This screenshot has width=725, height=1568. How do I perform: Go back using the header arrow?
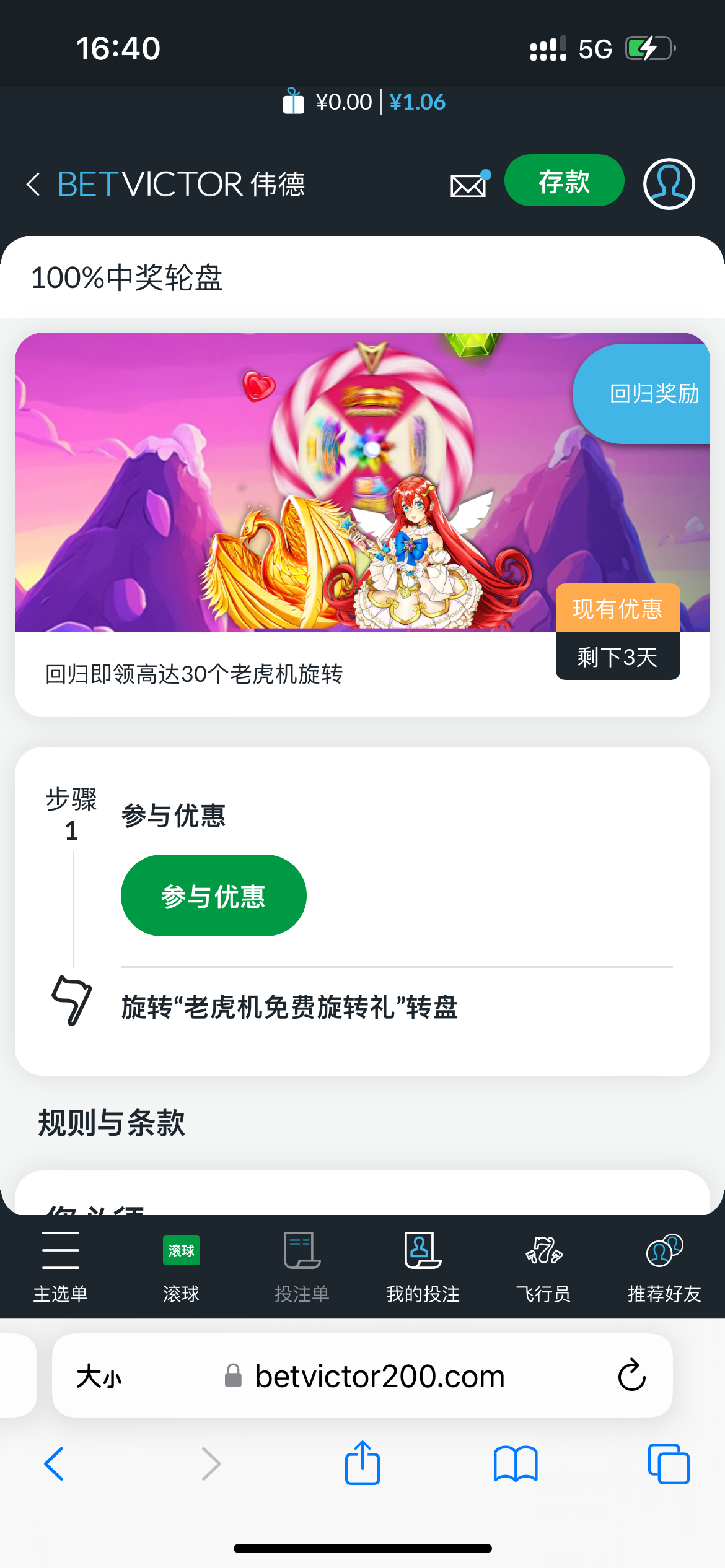[x=34, y=185]
